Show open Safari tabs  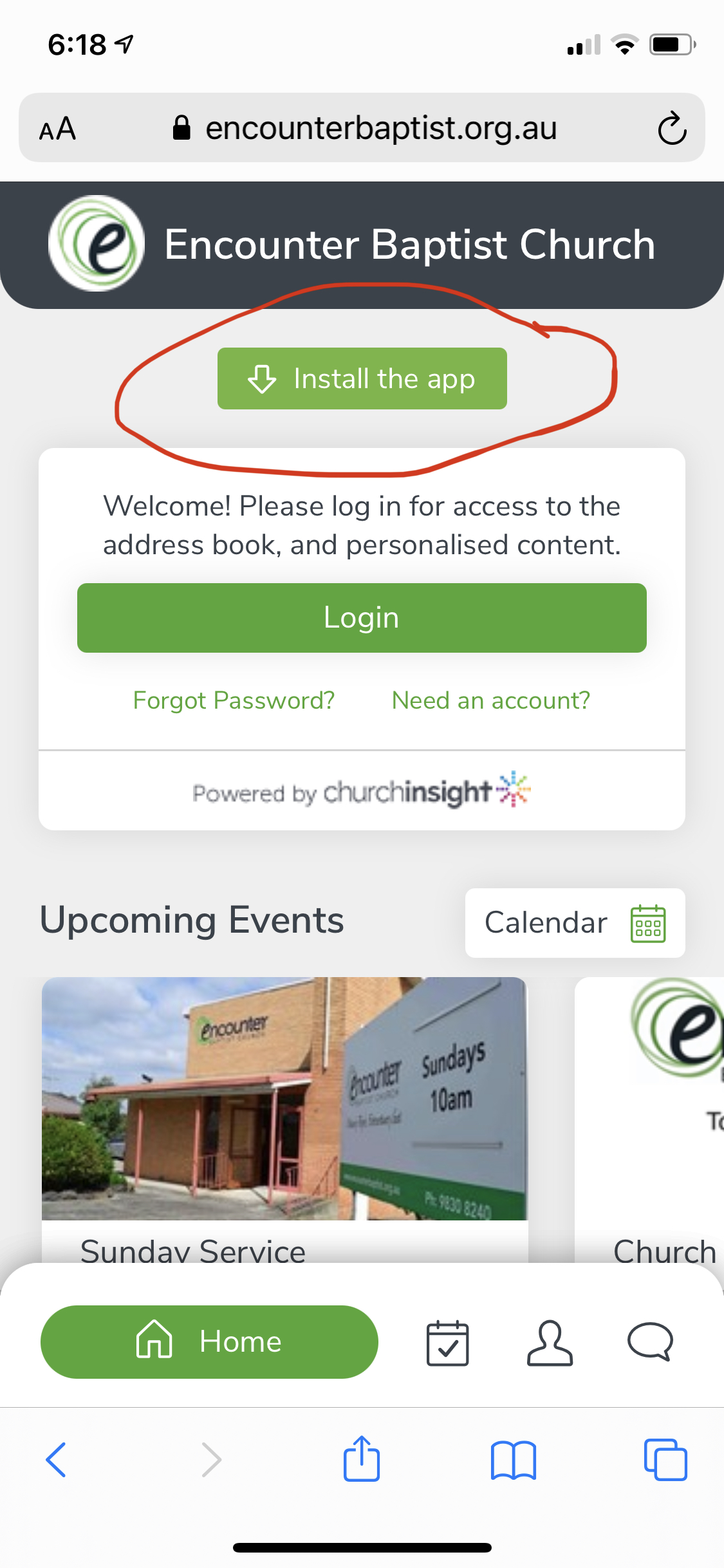coord(665,1460)
